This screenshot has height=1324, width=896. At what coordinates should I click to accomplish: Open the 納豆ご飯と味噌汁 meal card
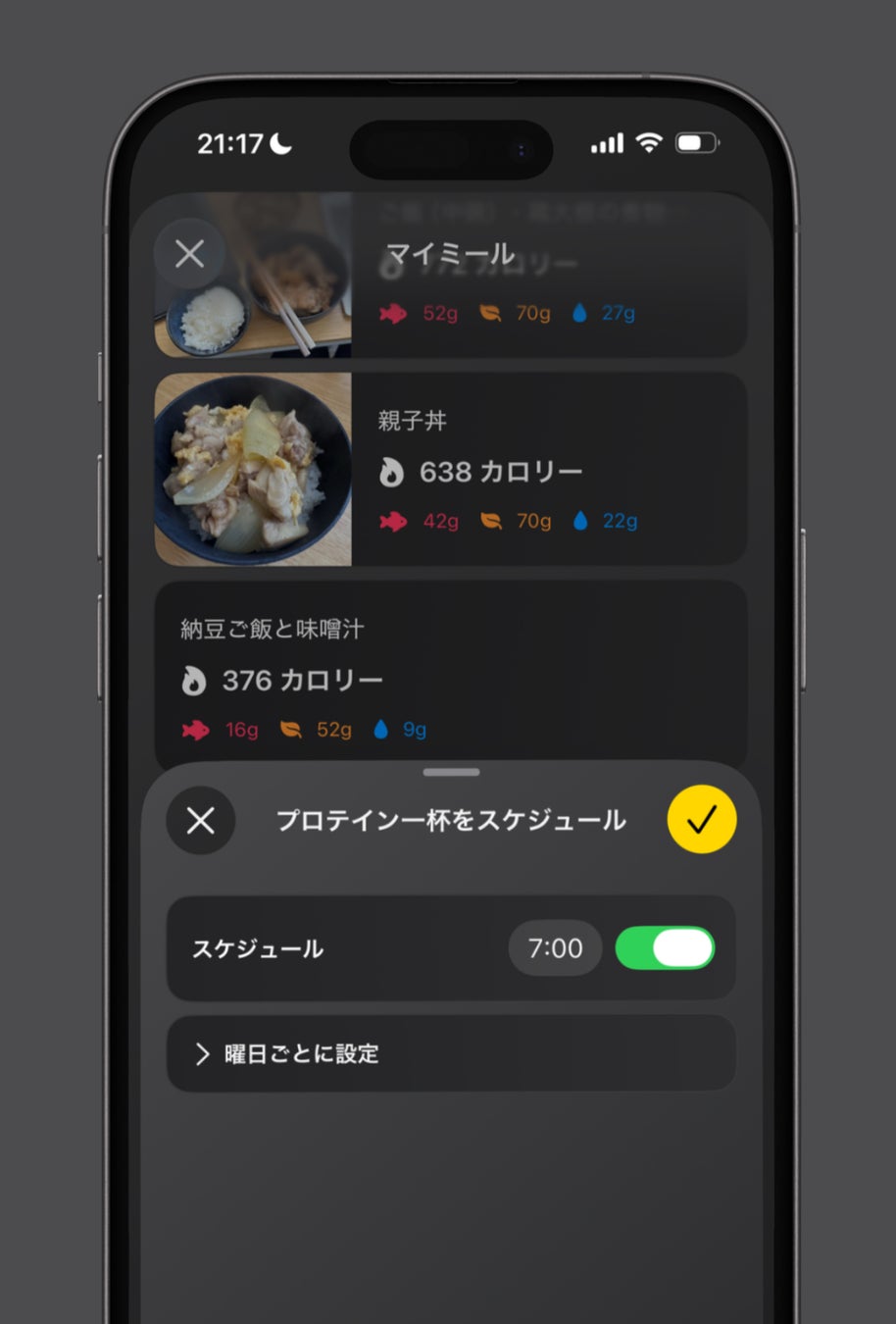click(450, 675)
